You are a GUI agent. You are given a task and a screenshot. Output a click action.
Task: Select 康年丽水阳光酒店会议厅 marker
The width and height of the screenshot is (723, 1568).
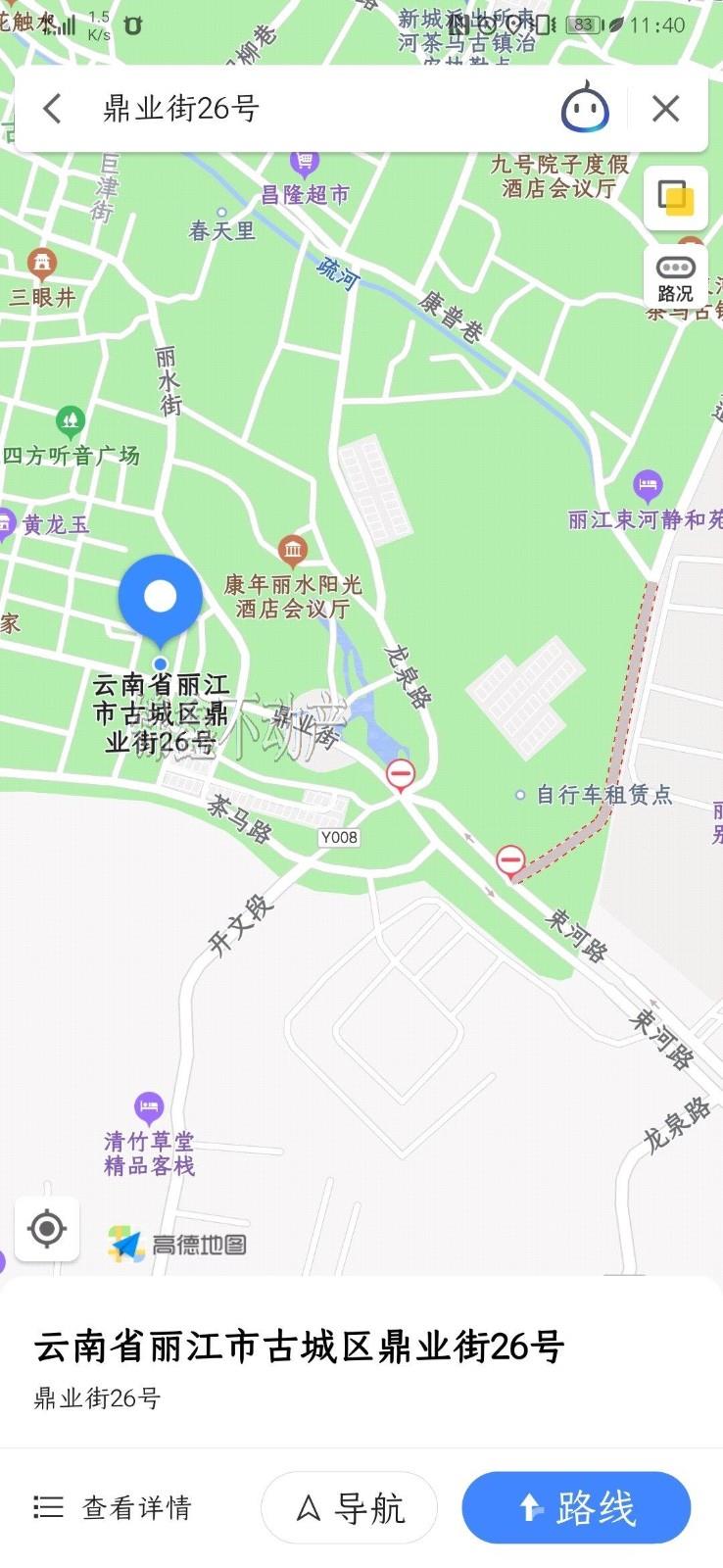click(292, 550)
